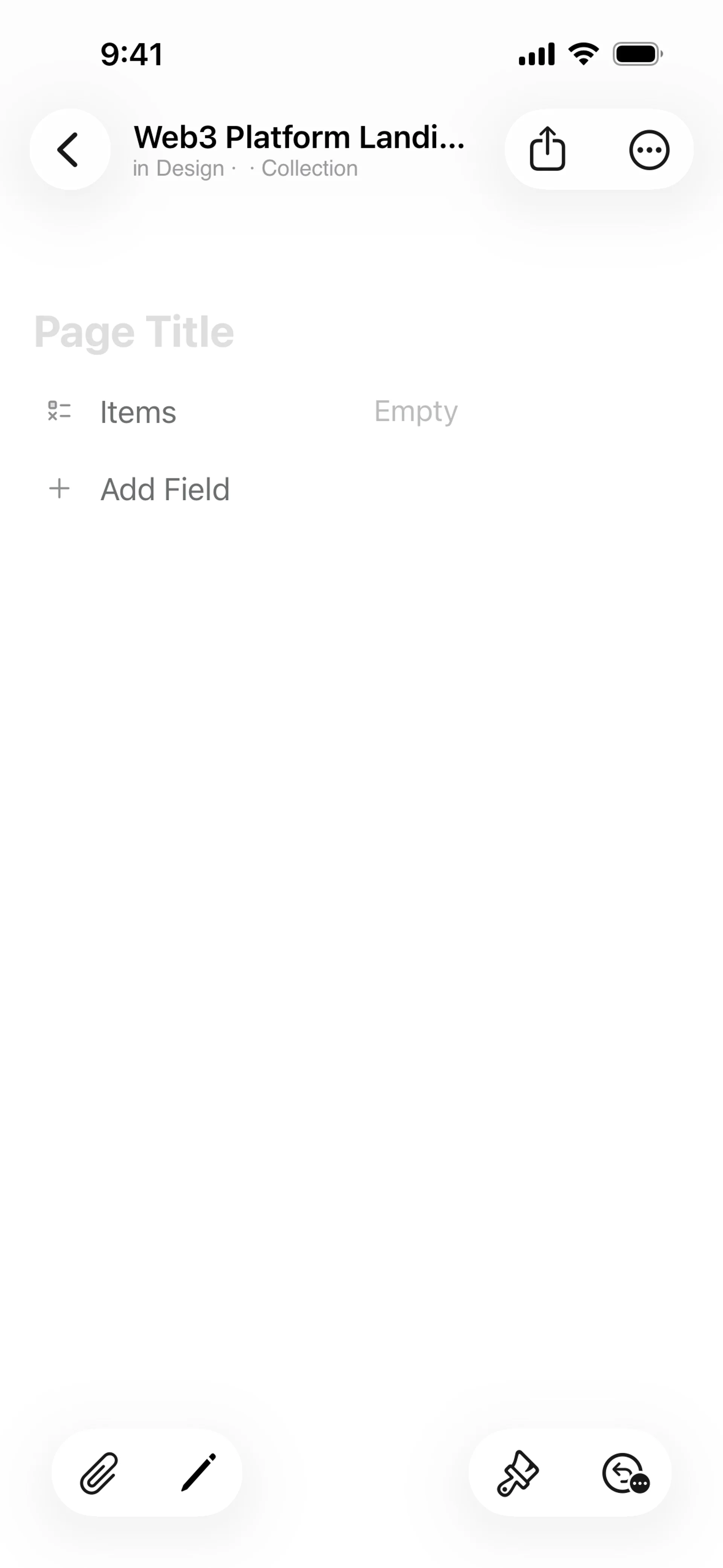Open the comments reply icon
The height and width of the screenshot is (1568, 723).
[624, 1473]
